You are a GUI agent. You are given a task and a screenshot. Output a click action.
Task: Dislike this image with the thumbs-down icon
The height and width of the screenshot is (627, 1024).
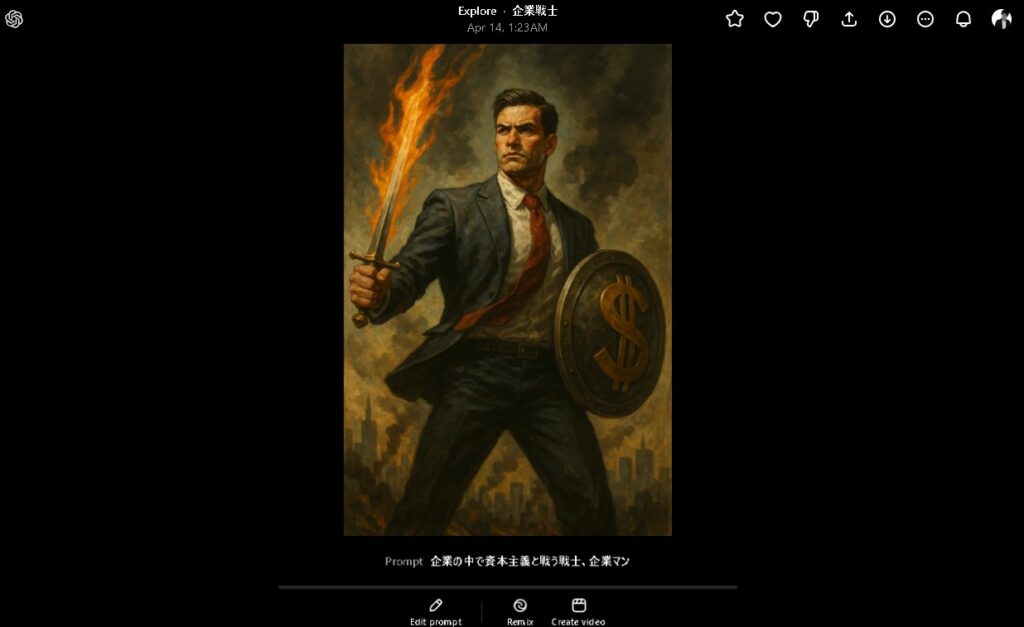(811, 19)
